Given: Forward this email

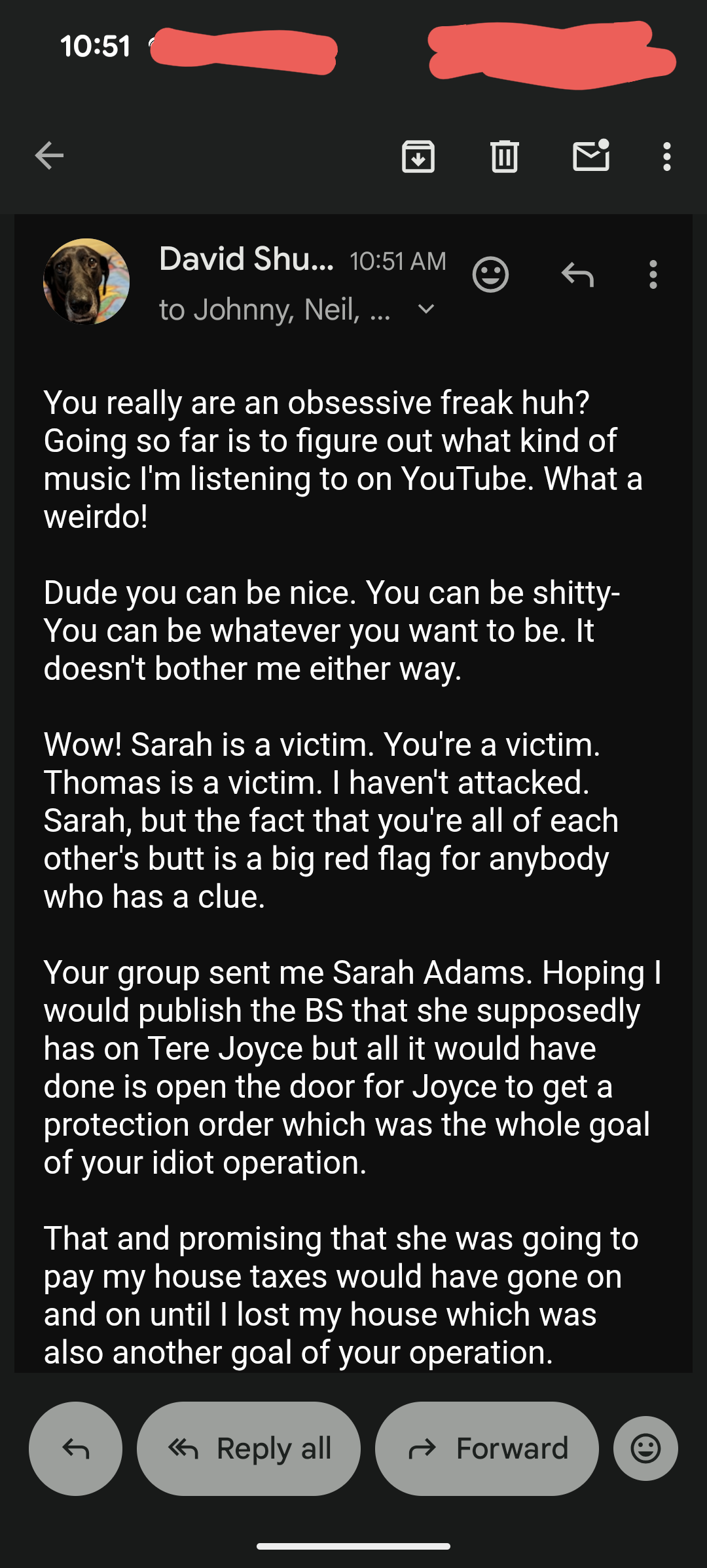Looking at the screenshot, I should click(487, 1449).
